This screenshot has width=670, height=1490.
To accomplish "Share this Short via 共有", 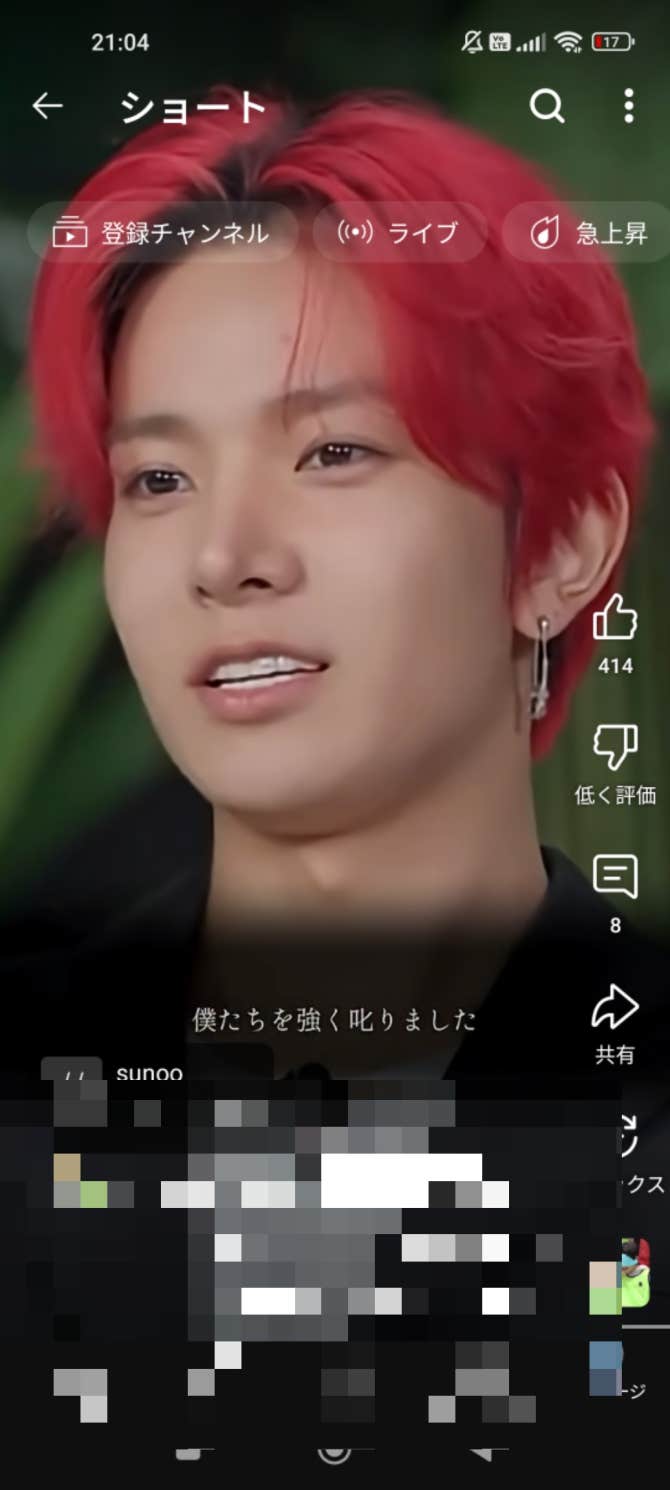I will point(615,1010).
